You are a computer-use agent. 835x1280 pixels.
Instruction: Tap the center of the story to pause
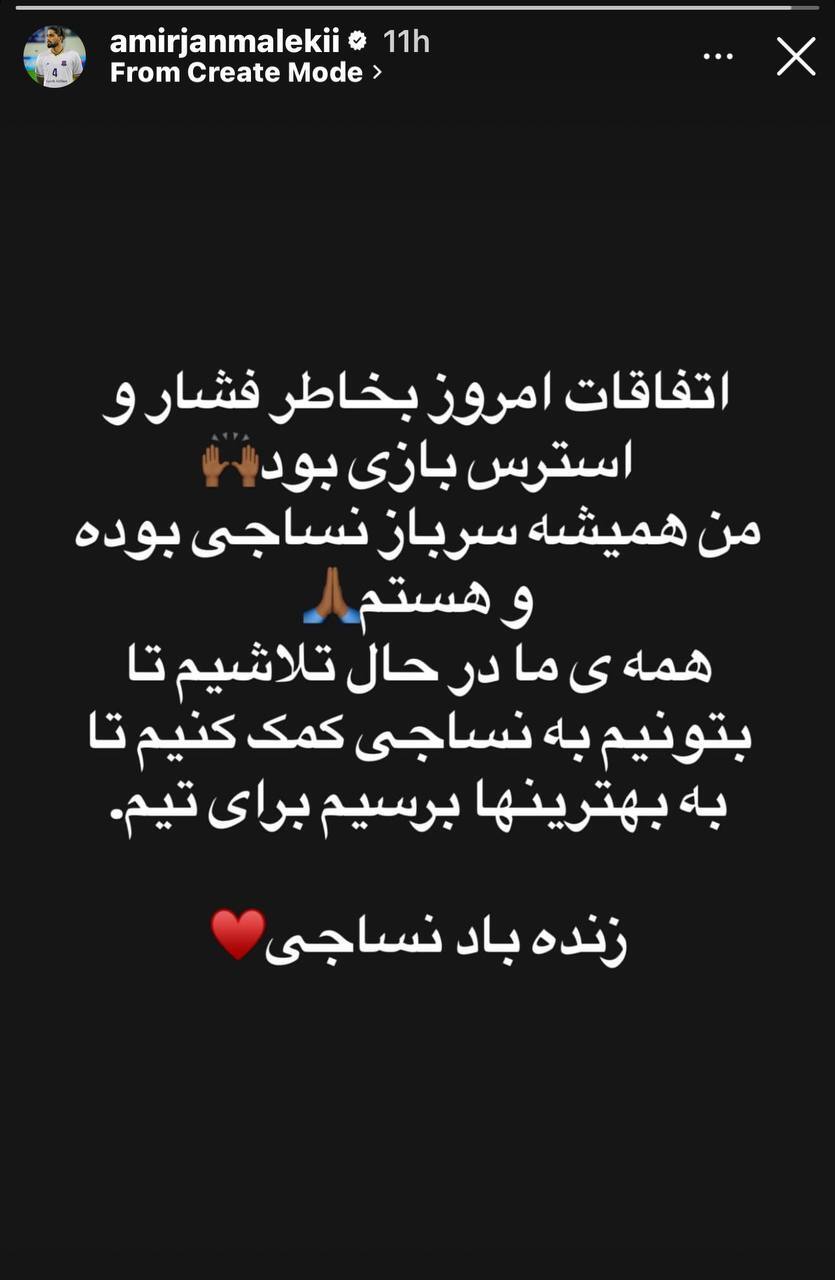417,640
